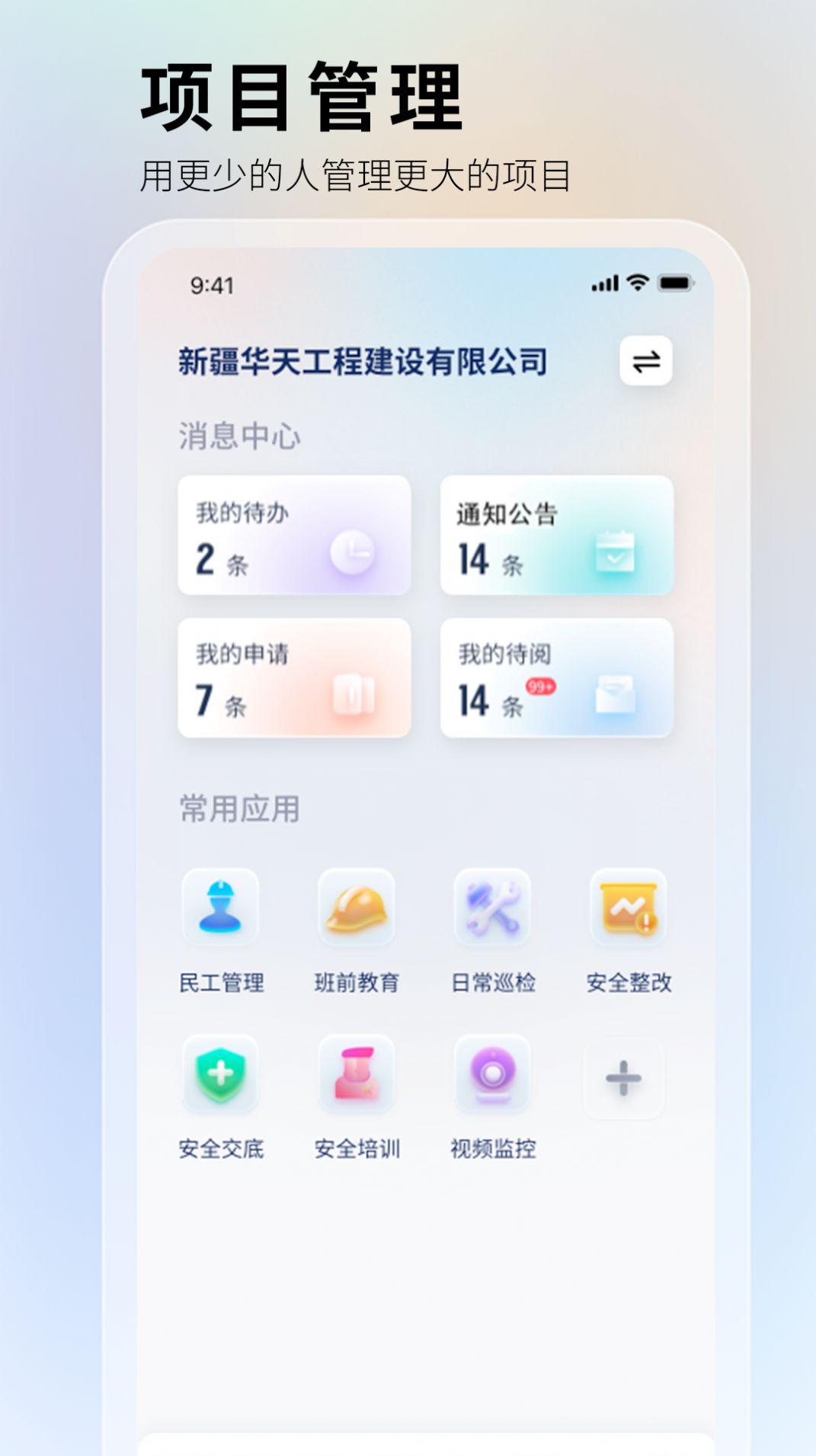
Task: Open the 通知公告 announcements card
Action: click(x=557, y=536)
